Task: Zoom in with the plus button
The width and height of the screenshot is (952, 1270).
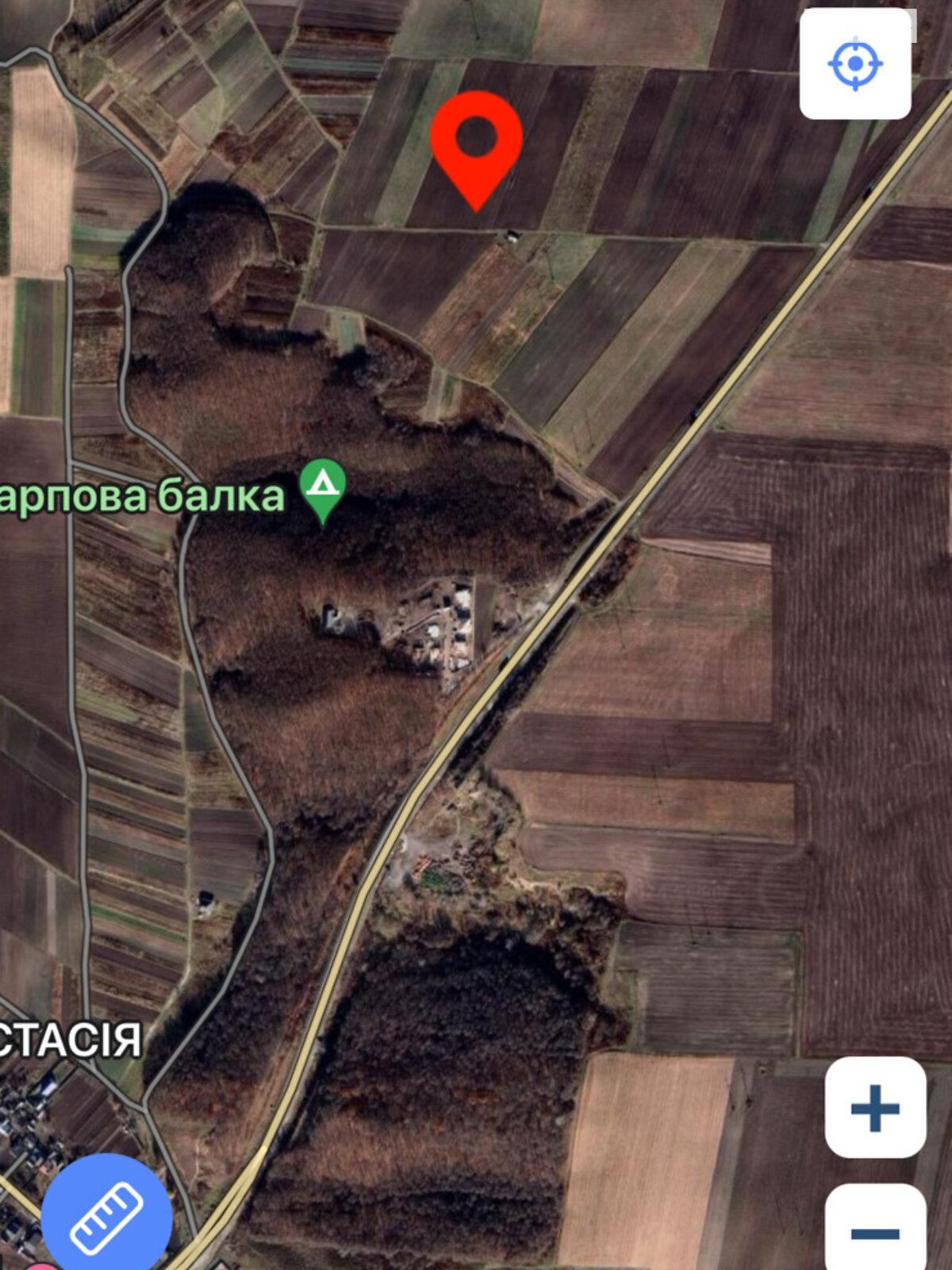Action: (x=875, y=1107)
